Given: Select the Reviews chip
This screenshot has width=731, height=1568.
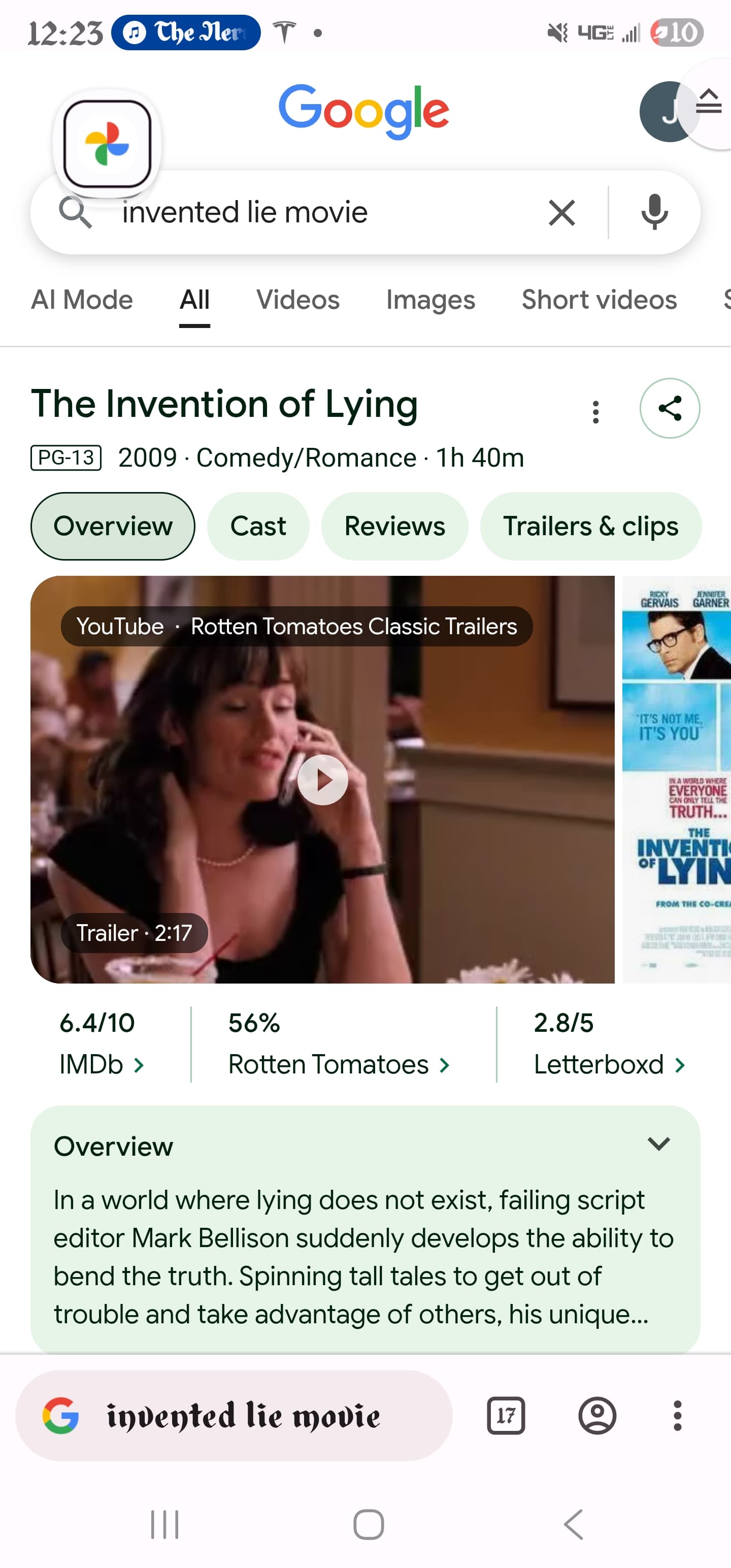Looking at the screenshot, I should 394,526.
